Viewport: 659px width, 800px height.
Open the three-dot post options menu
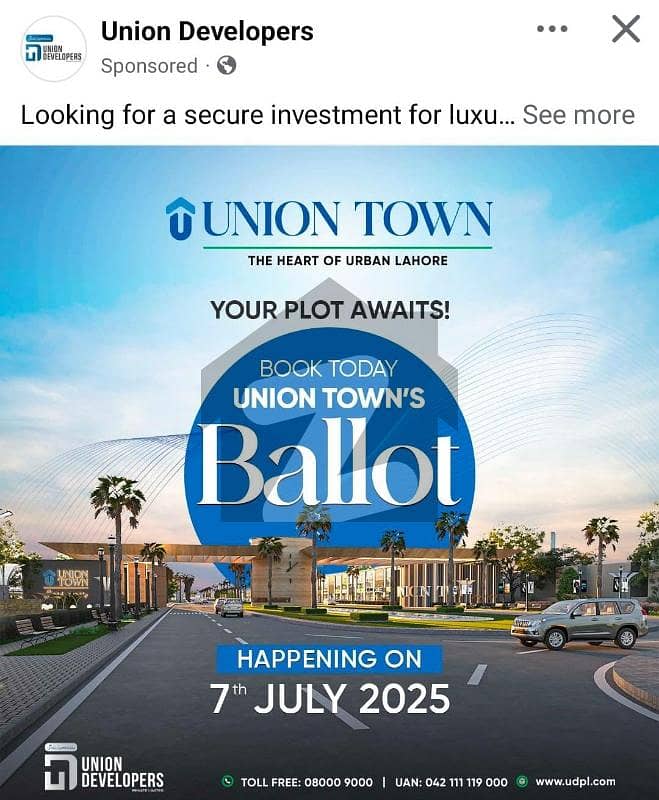552,30
